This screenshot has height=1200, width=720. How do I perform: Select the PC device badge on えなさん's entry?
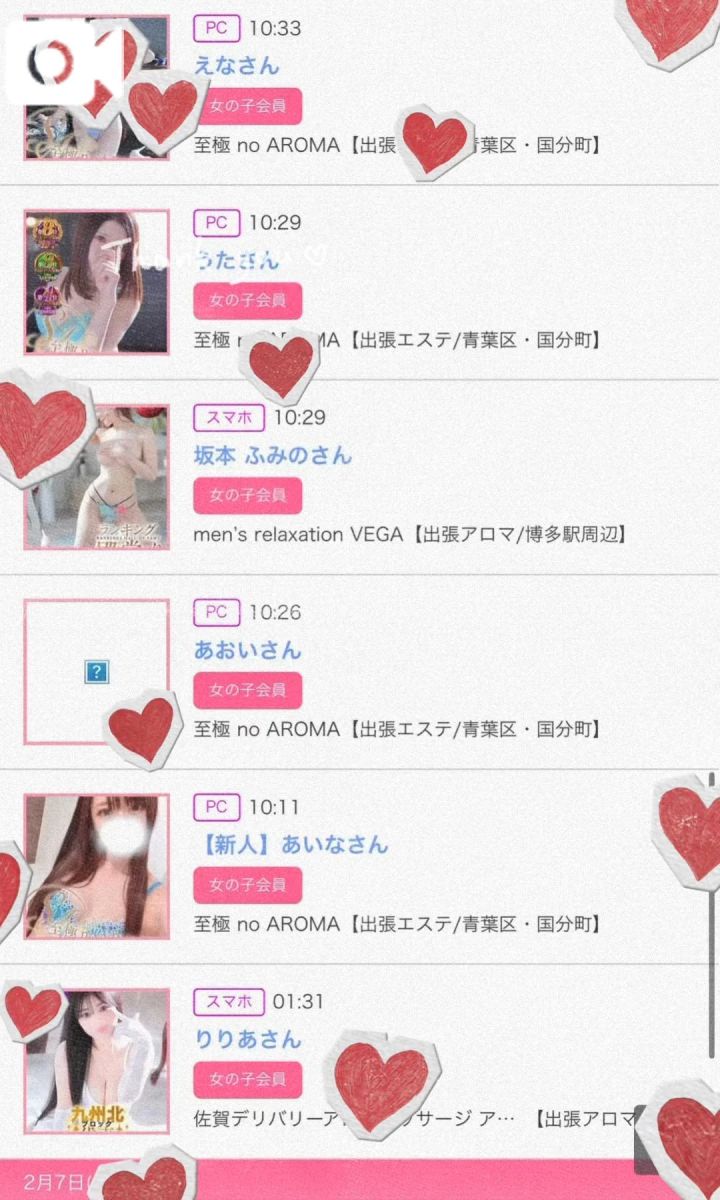coord(216,29)
